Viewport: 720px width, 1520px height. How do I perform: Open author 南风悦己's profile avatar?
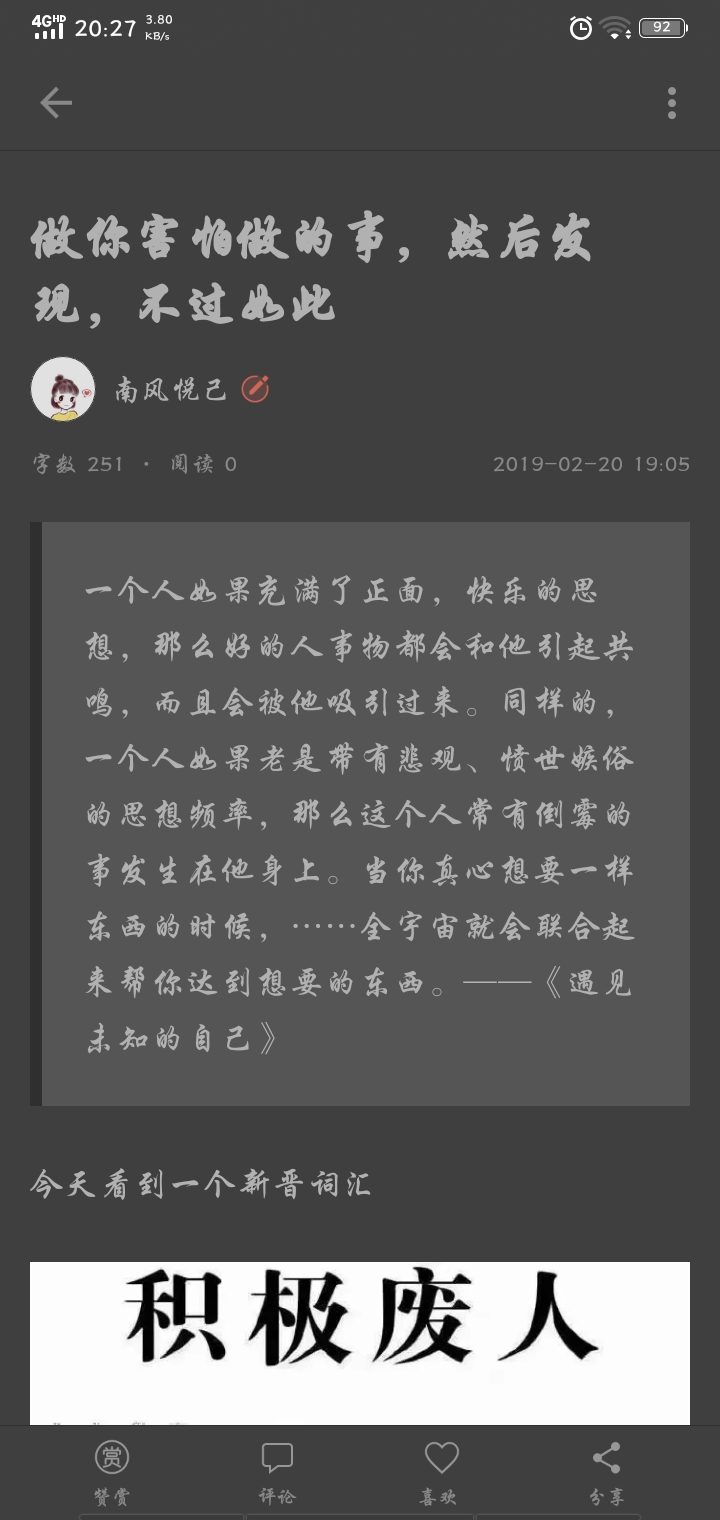point(63,389)
